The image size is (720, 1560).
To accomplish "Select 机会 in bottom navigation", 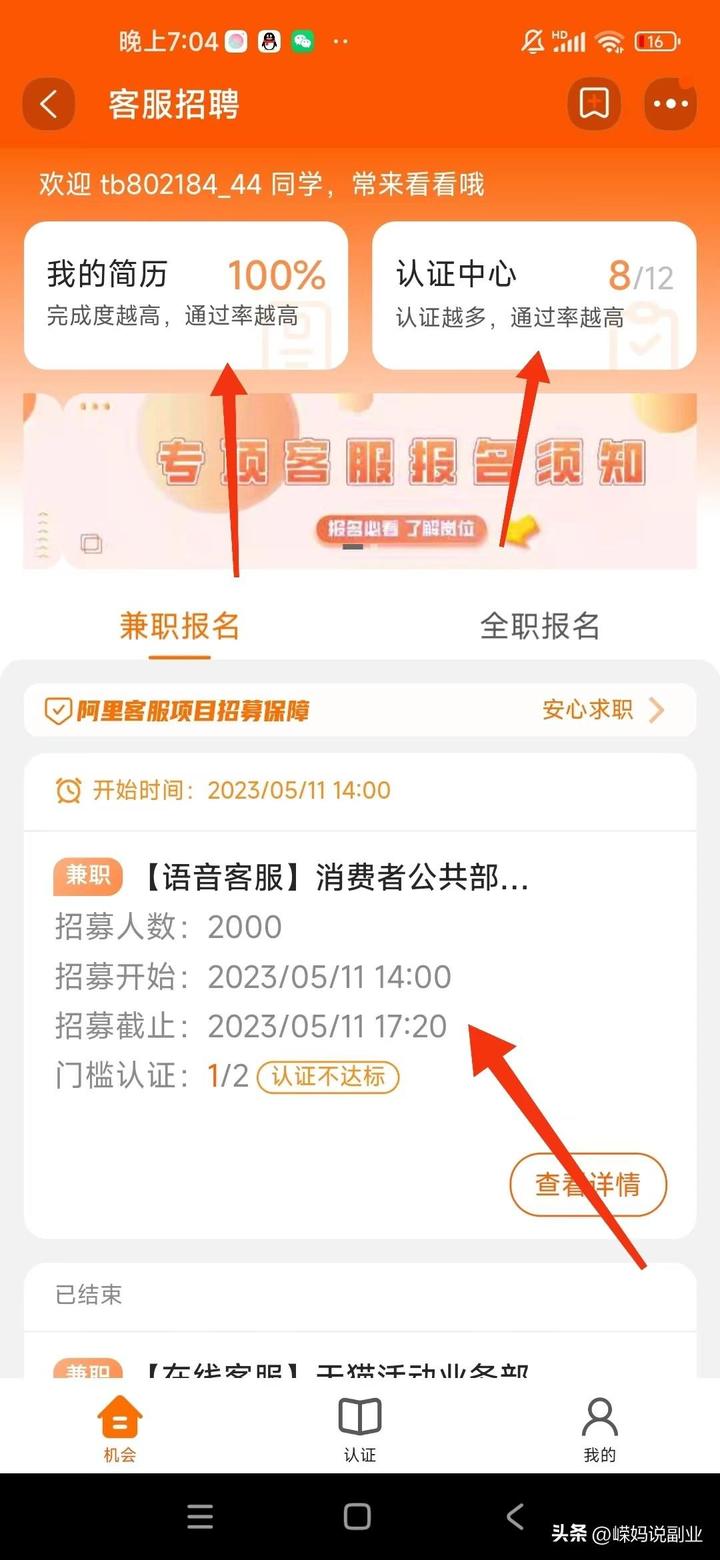I will (120, 1430).
